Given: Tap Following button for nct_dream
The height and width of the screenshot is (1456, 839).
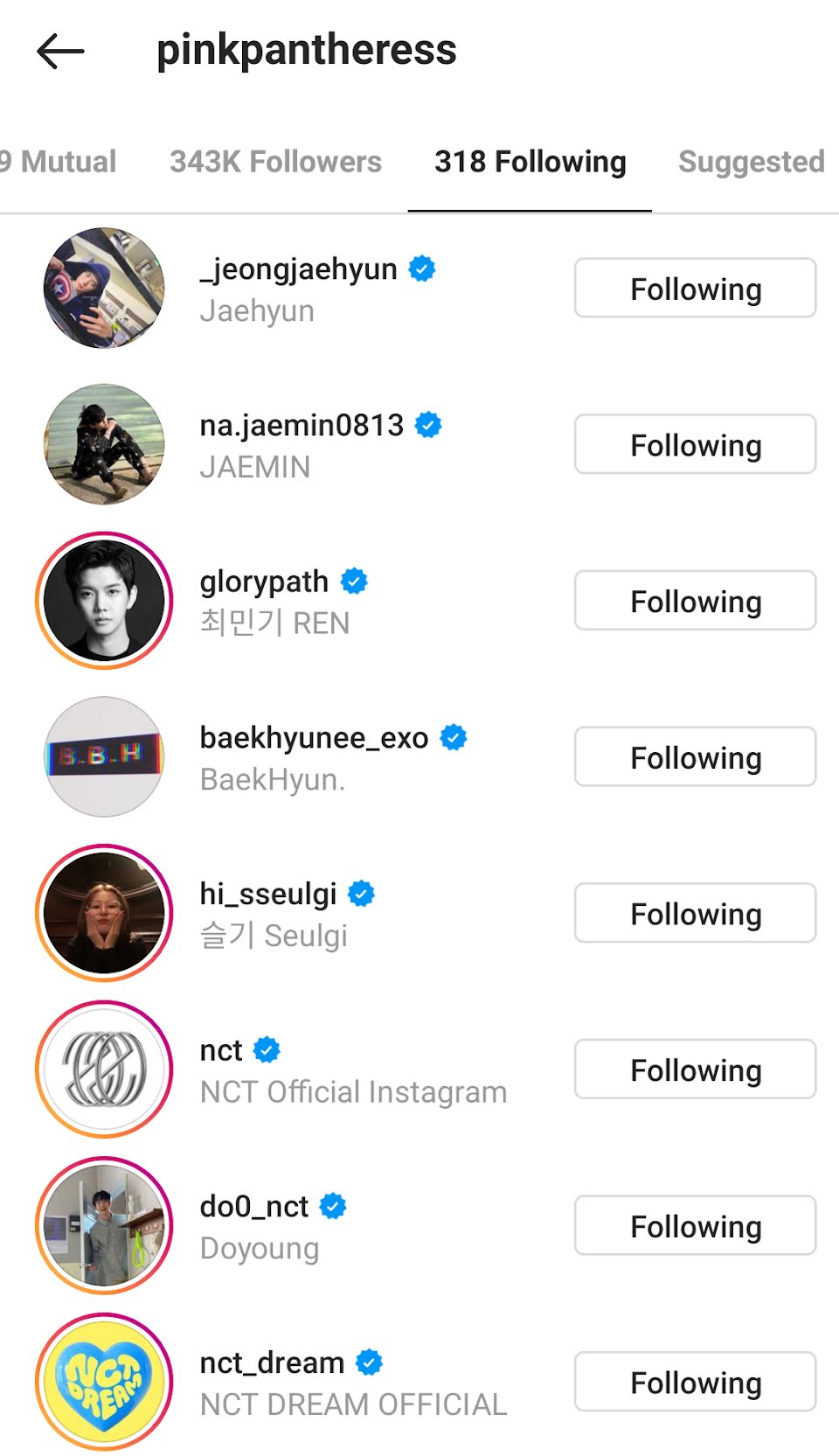Looking at the screenshot, I should pyautogui.click(x=695, y=1383).
